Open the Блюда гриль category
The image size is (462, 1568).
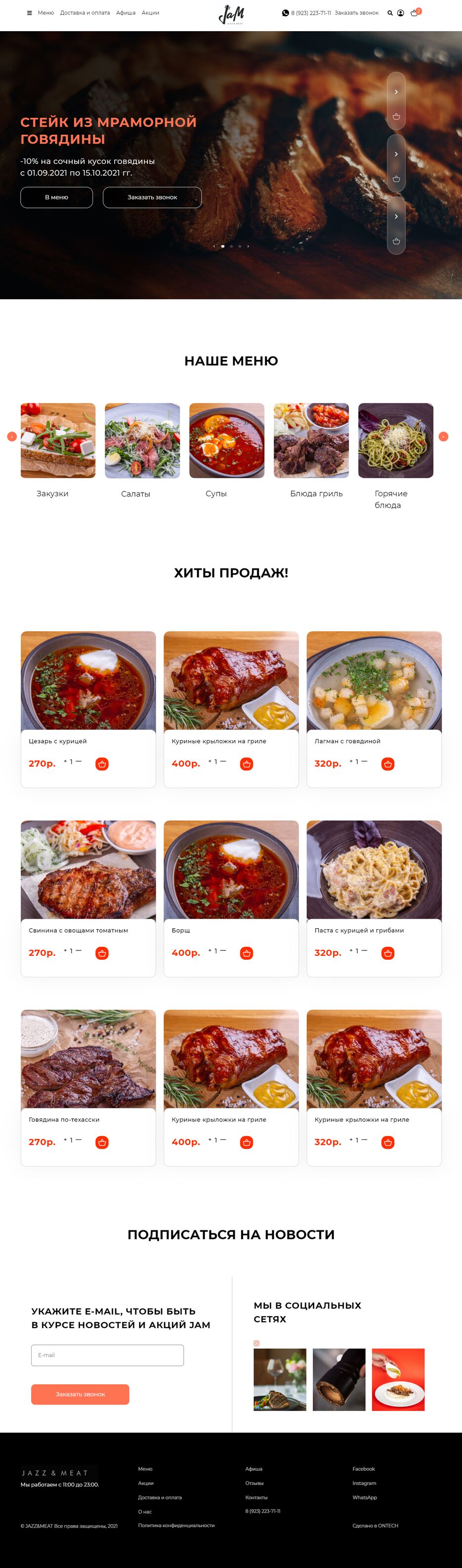[x=311, y=441]
